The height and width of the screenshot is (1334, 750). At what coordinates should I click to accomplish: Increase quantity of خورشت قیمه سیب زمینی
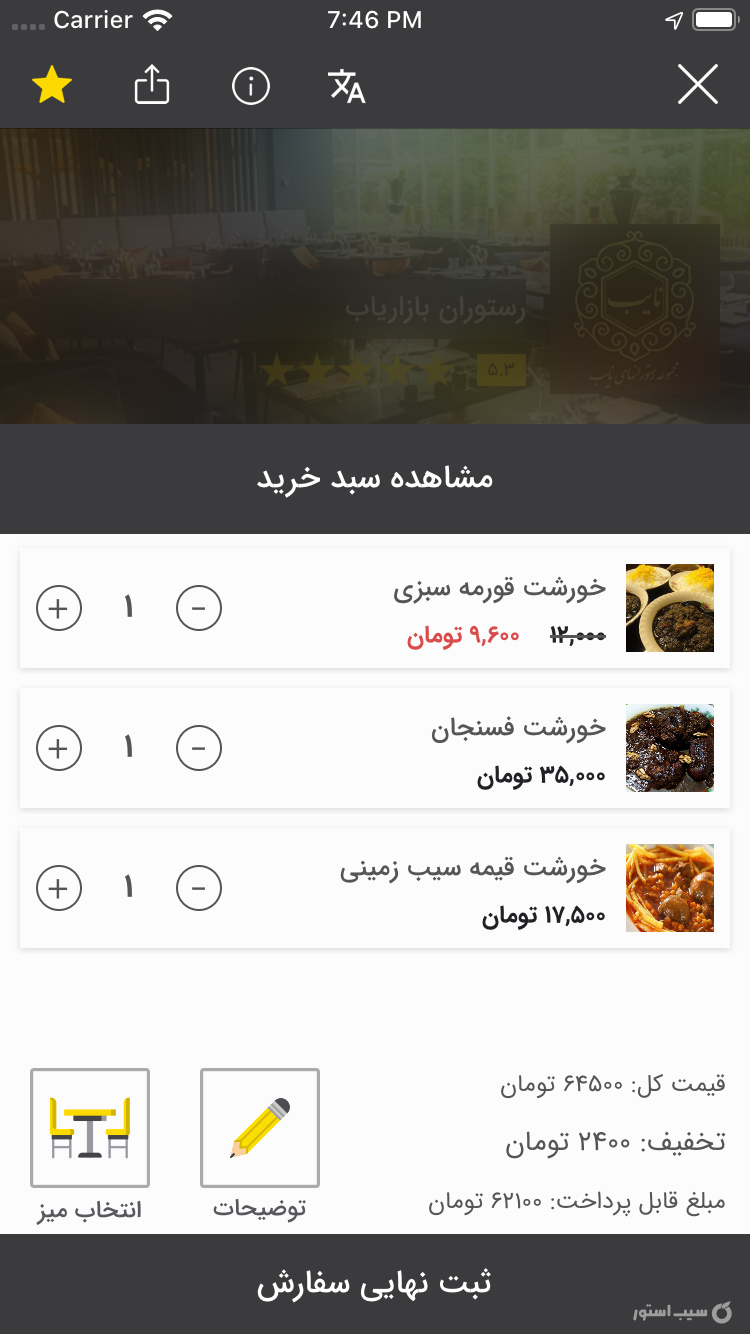tap(59, 888)
